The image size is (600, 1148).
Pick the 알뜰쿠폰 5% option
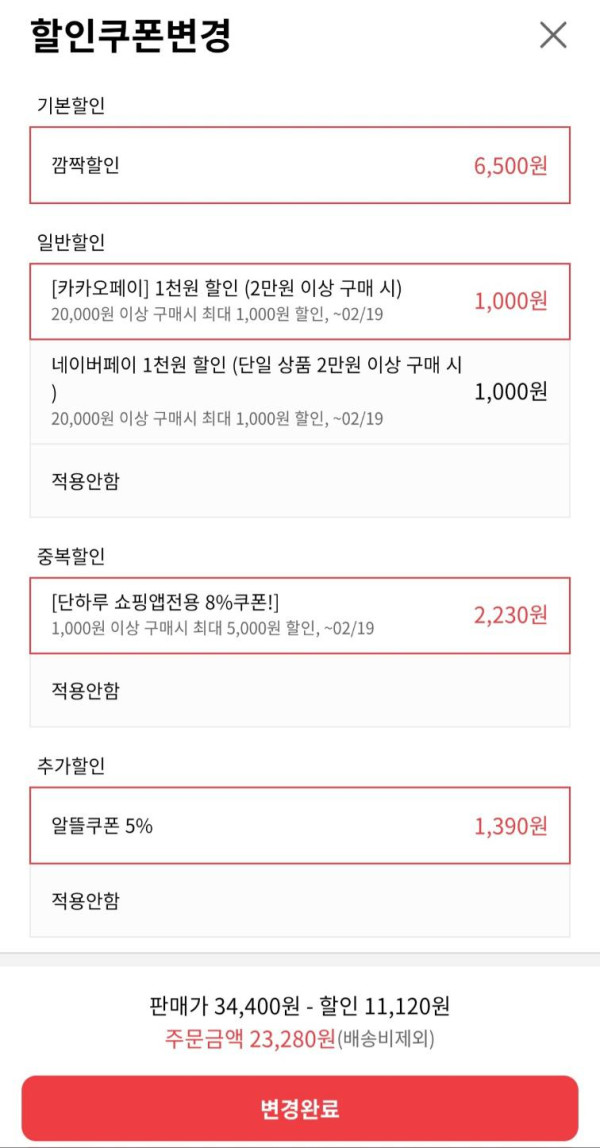click(x=300, y=826)
